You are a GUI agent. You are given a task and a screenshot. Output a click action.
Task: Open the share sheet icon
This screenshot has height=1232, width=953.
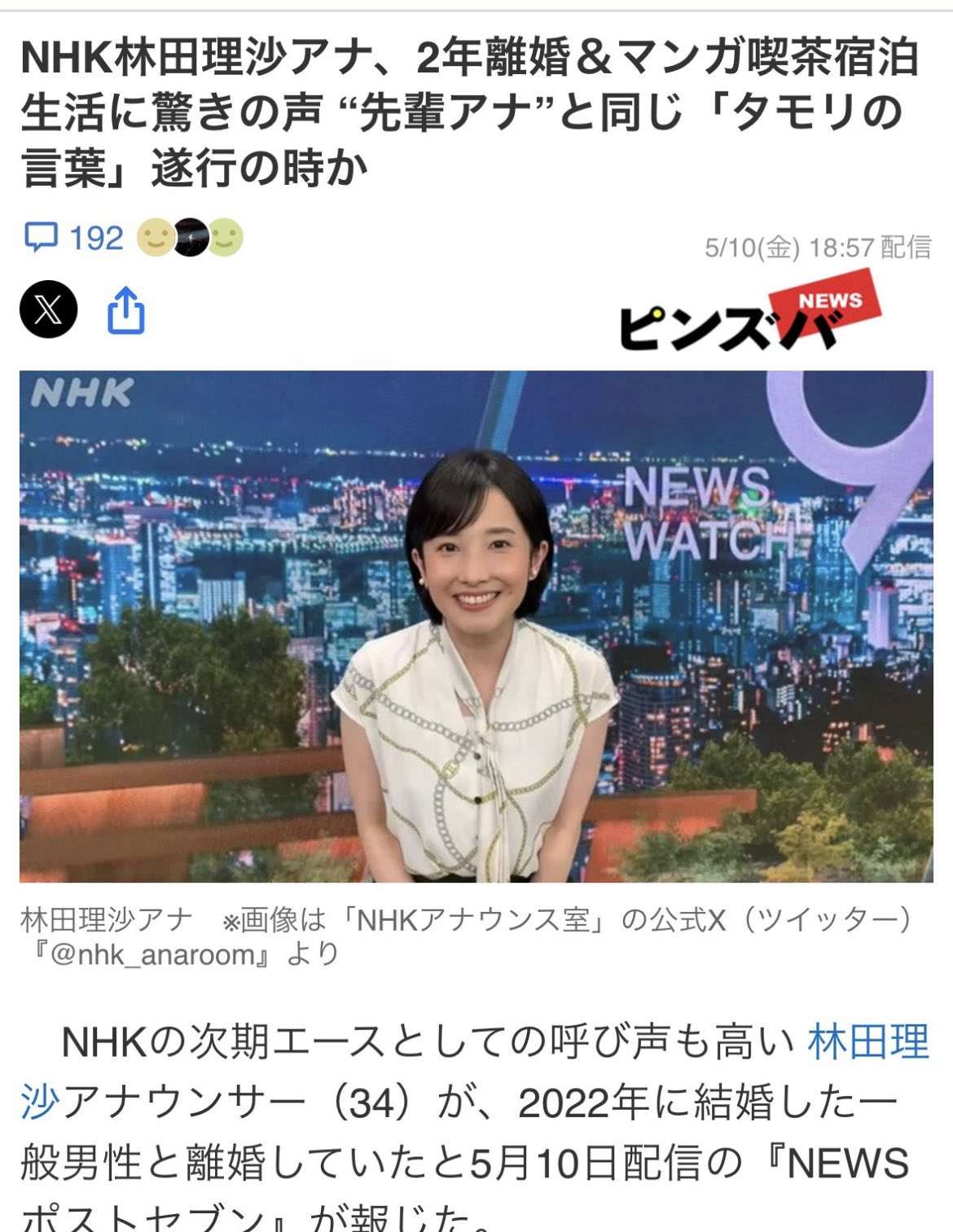126,310
